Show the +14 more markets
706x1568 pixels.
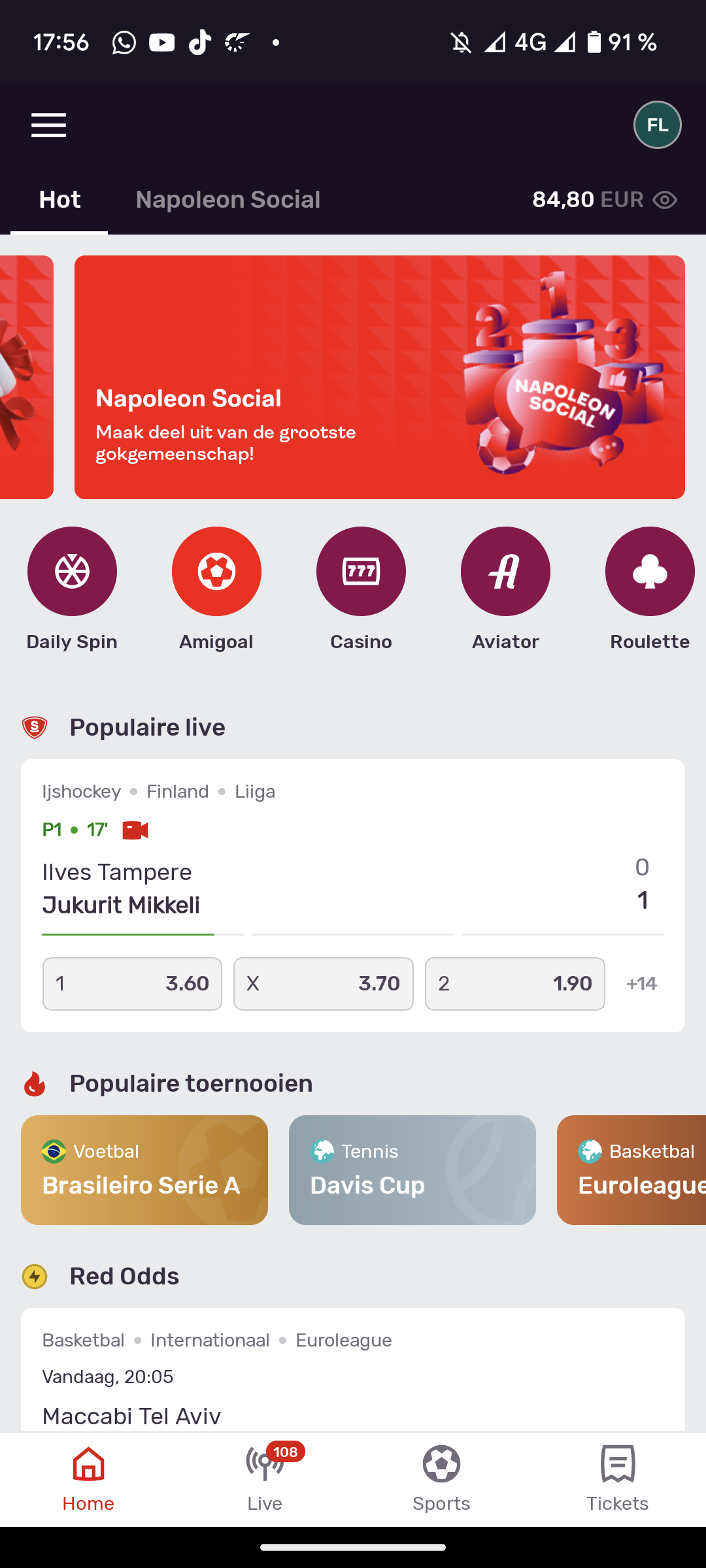point(641,984)
